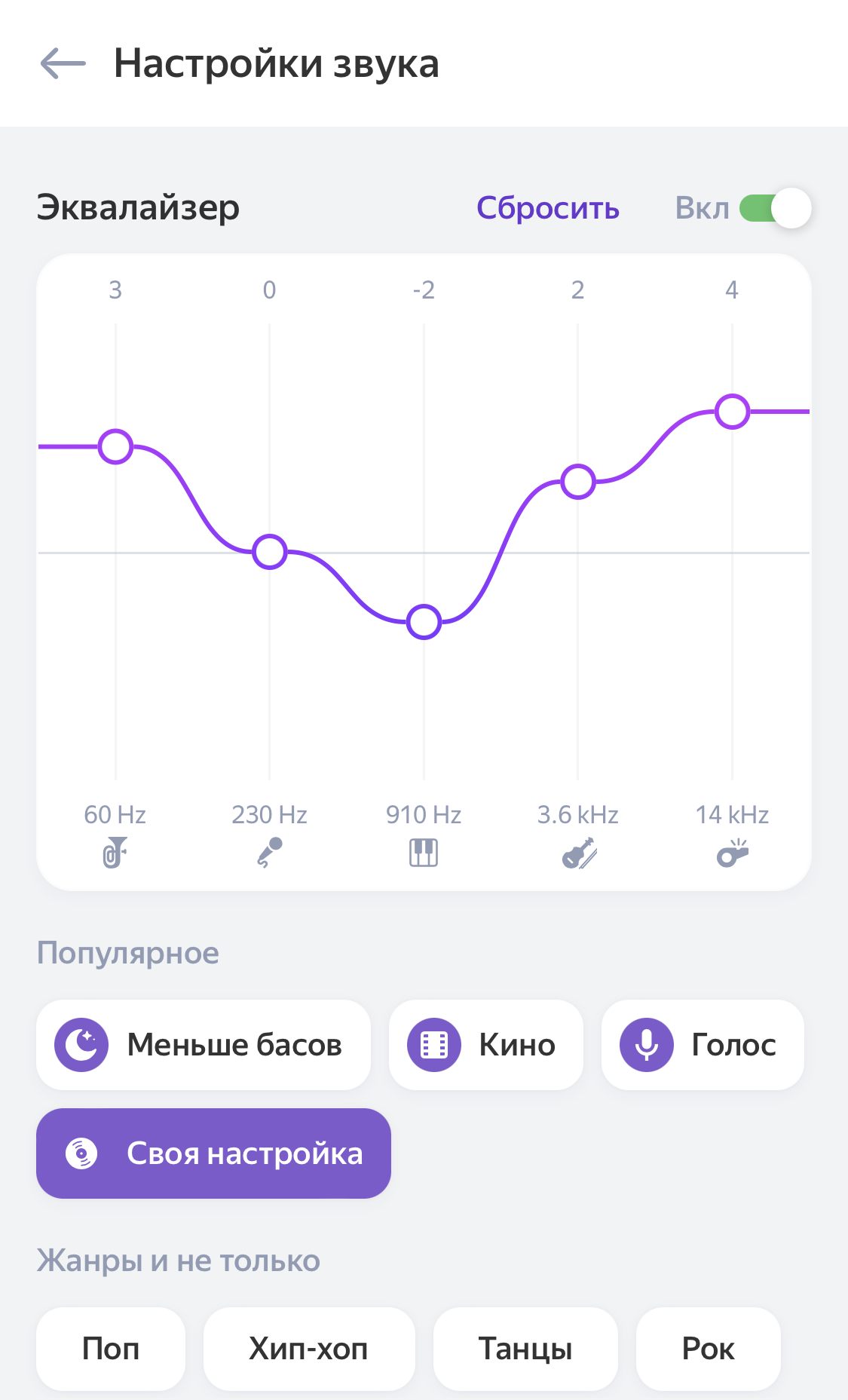Tap the 230 Hz band handle
This screenshot has width=848, height=1400.
270,552
